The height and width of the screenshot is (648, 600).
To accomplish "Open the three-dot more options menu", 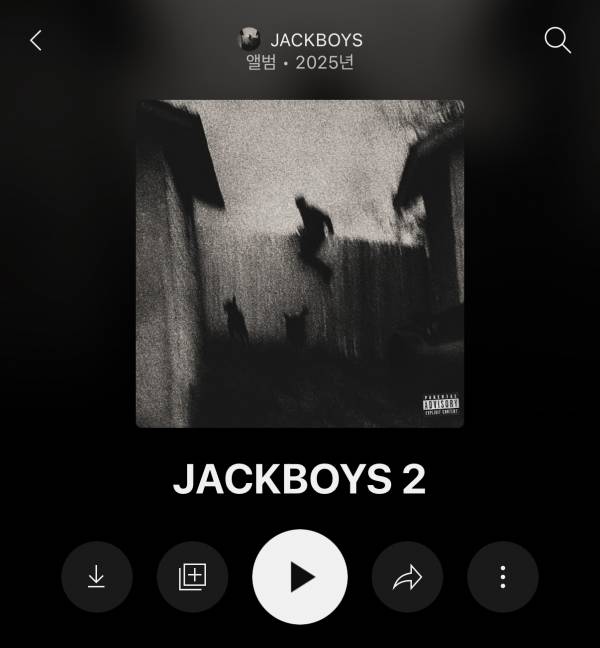I will pos(502,577).
